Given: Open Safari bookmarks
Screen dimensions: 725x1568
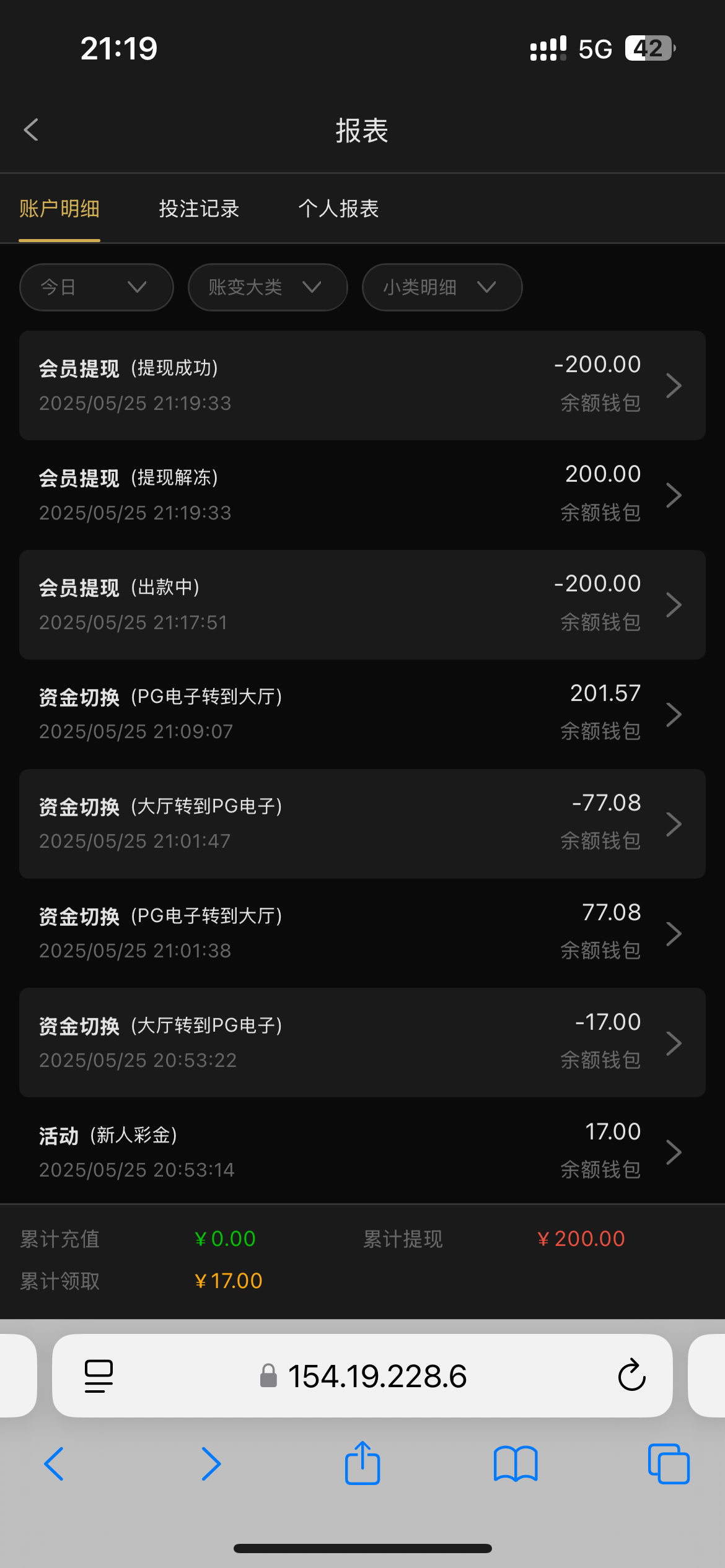Looking at the screenshot, I should click(x=516, y=1464).
